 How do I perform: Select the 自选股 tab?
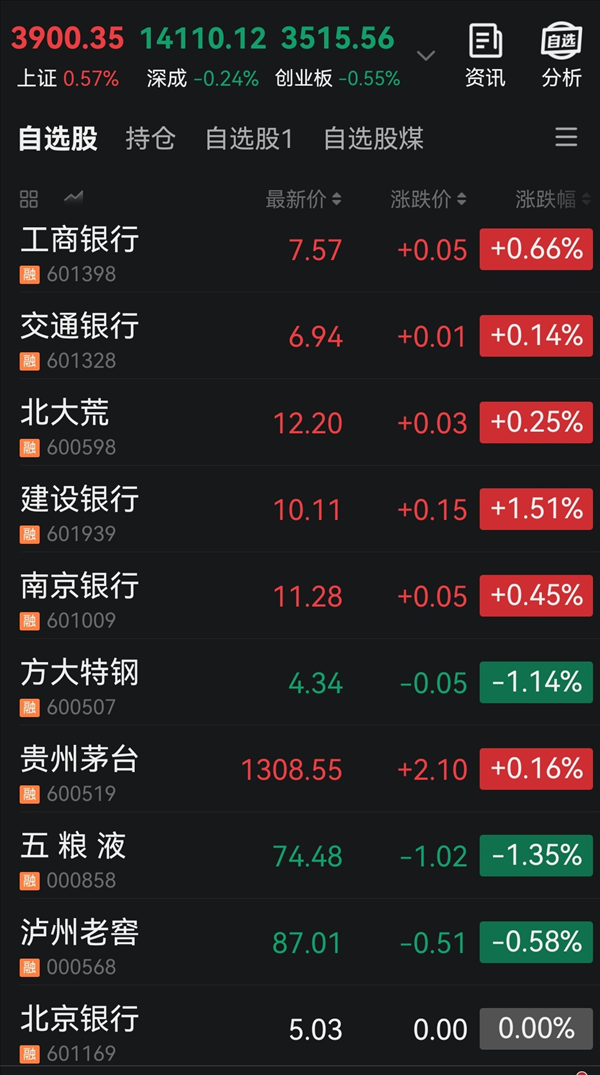click(x=58, y=138)
